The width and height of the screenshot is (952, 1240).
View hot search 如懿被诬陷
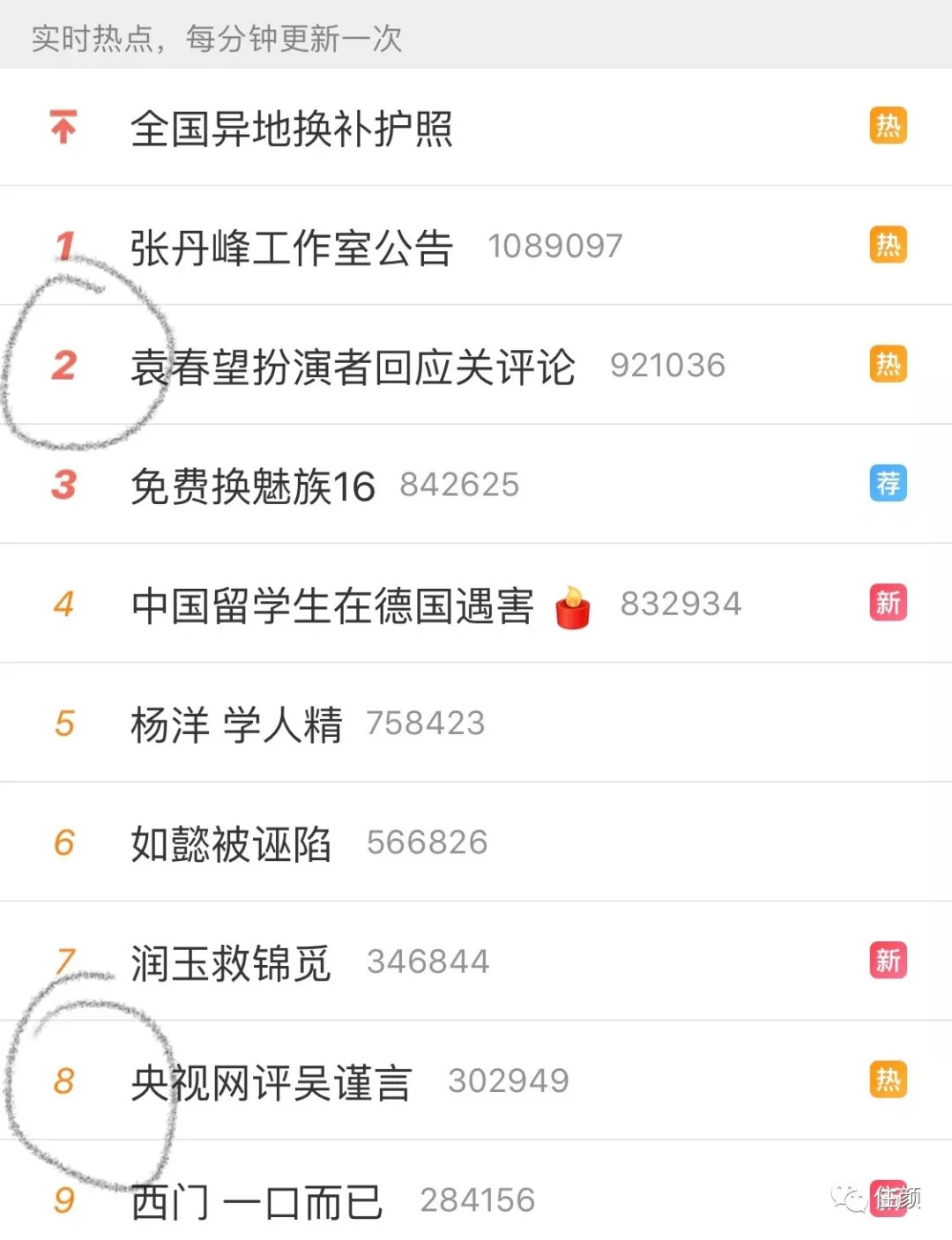click(x=231, y=843)
